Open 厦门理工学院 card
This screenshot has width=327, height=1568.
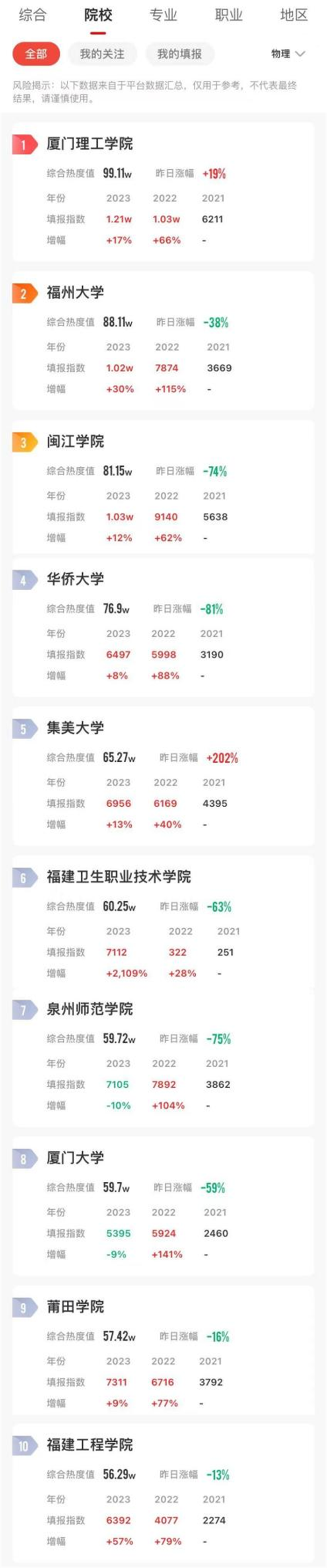90,144
